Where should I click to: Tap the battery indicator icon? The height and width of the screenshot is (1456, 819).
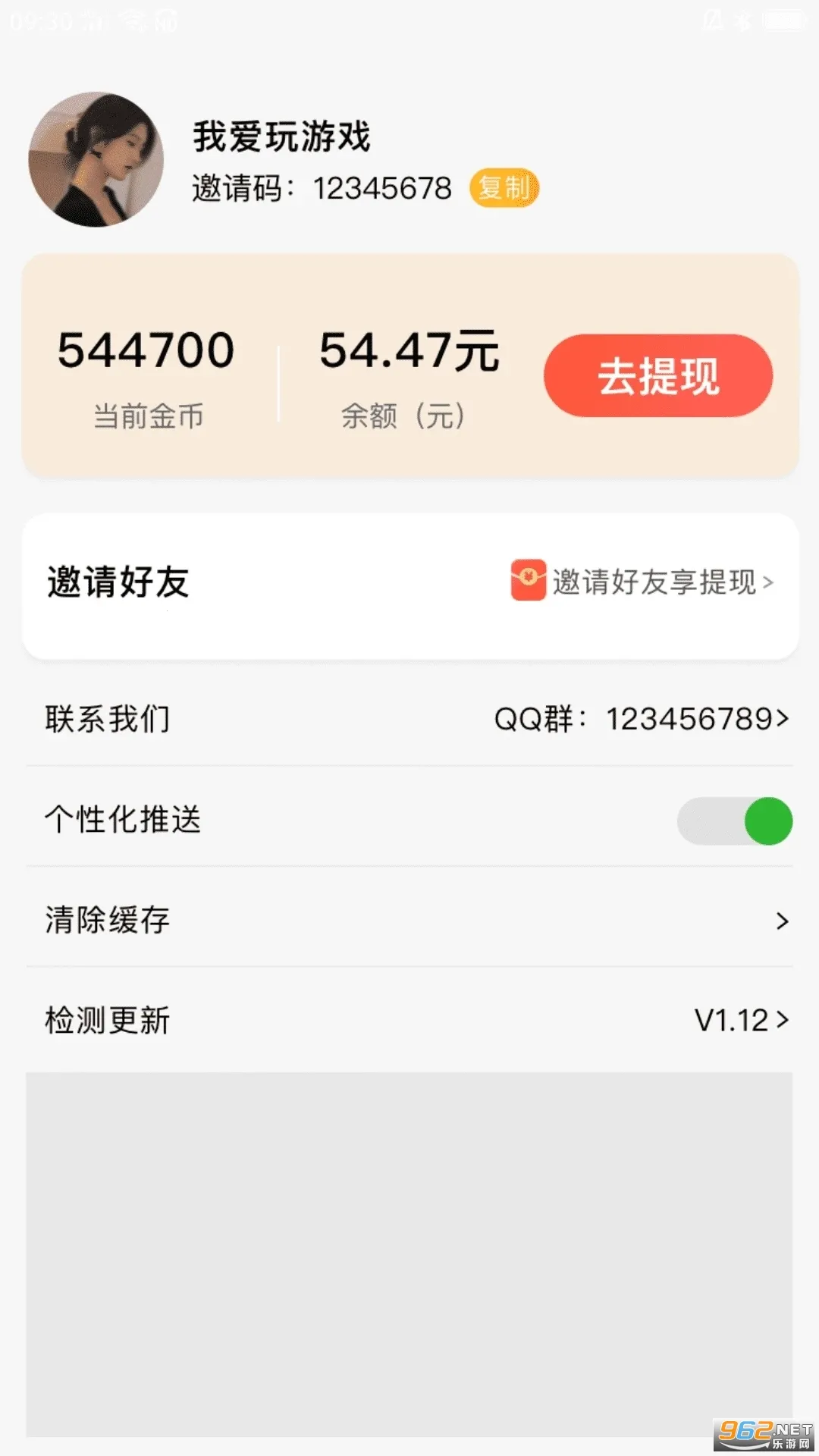(x=783, y=21)
